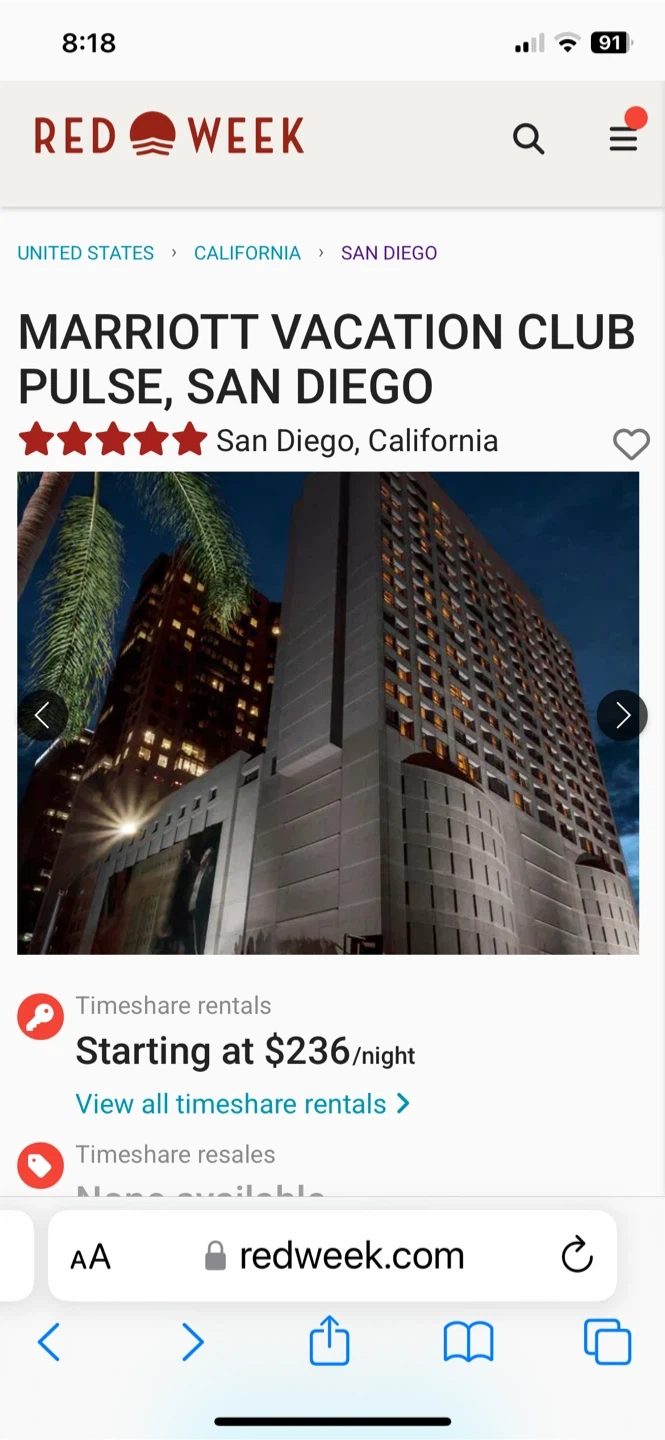Open the AA reader options

90,1257
